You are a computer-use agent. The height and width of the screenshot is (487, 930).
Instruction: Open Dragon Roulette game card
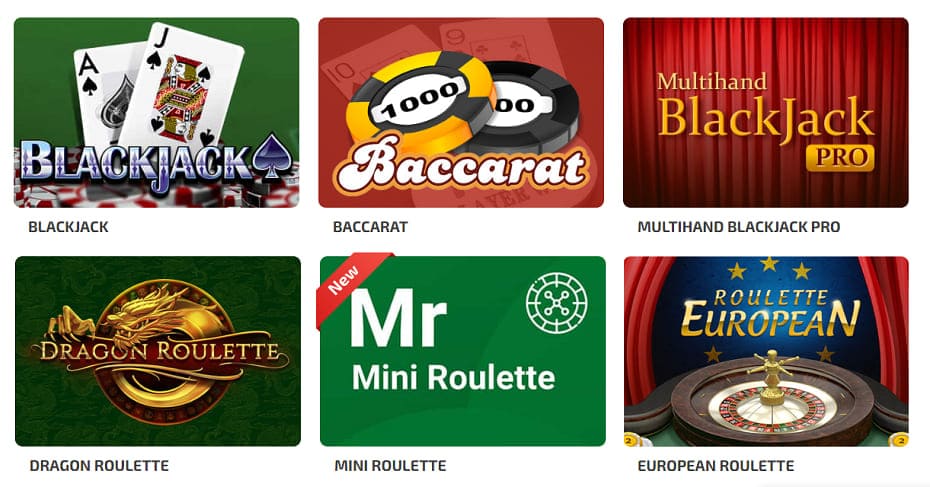point(157,351)
